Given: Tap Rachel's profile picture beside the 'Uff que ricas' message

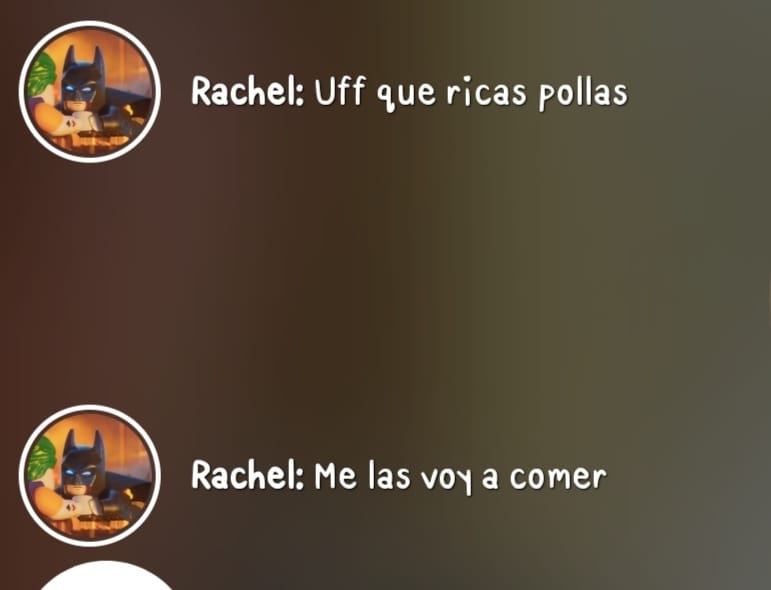Looking at the screenshot, I should pos(90,92).
